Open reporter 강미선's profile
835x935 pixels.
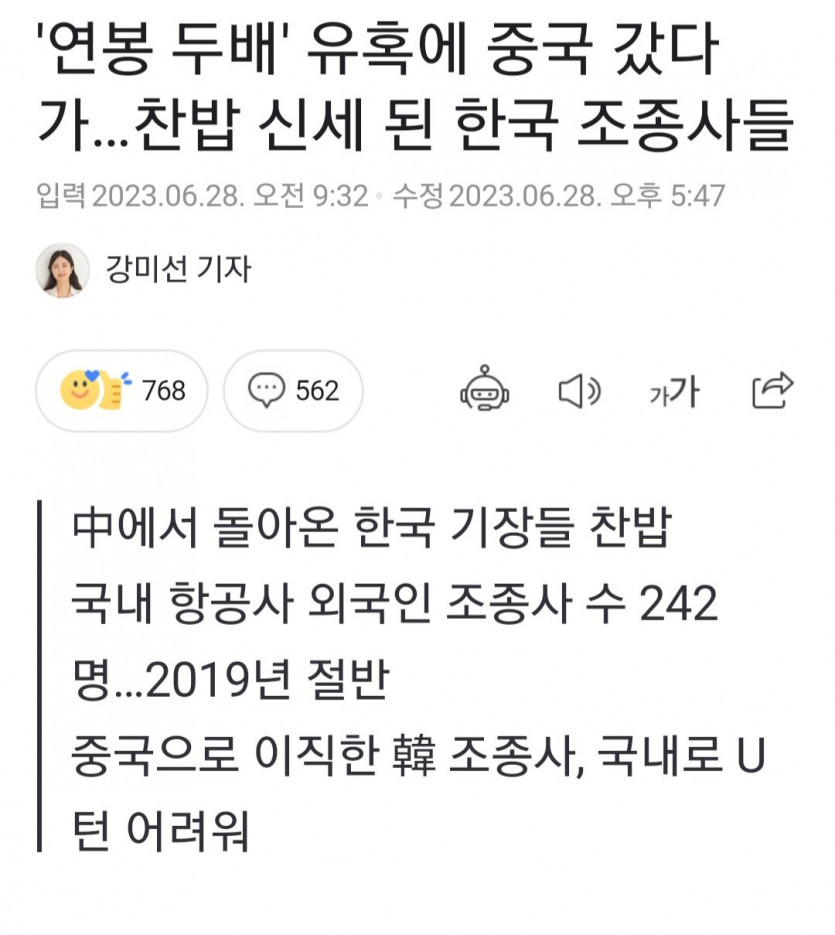point(145,270)
